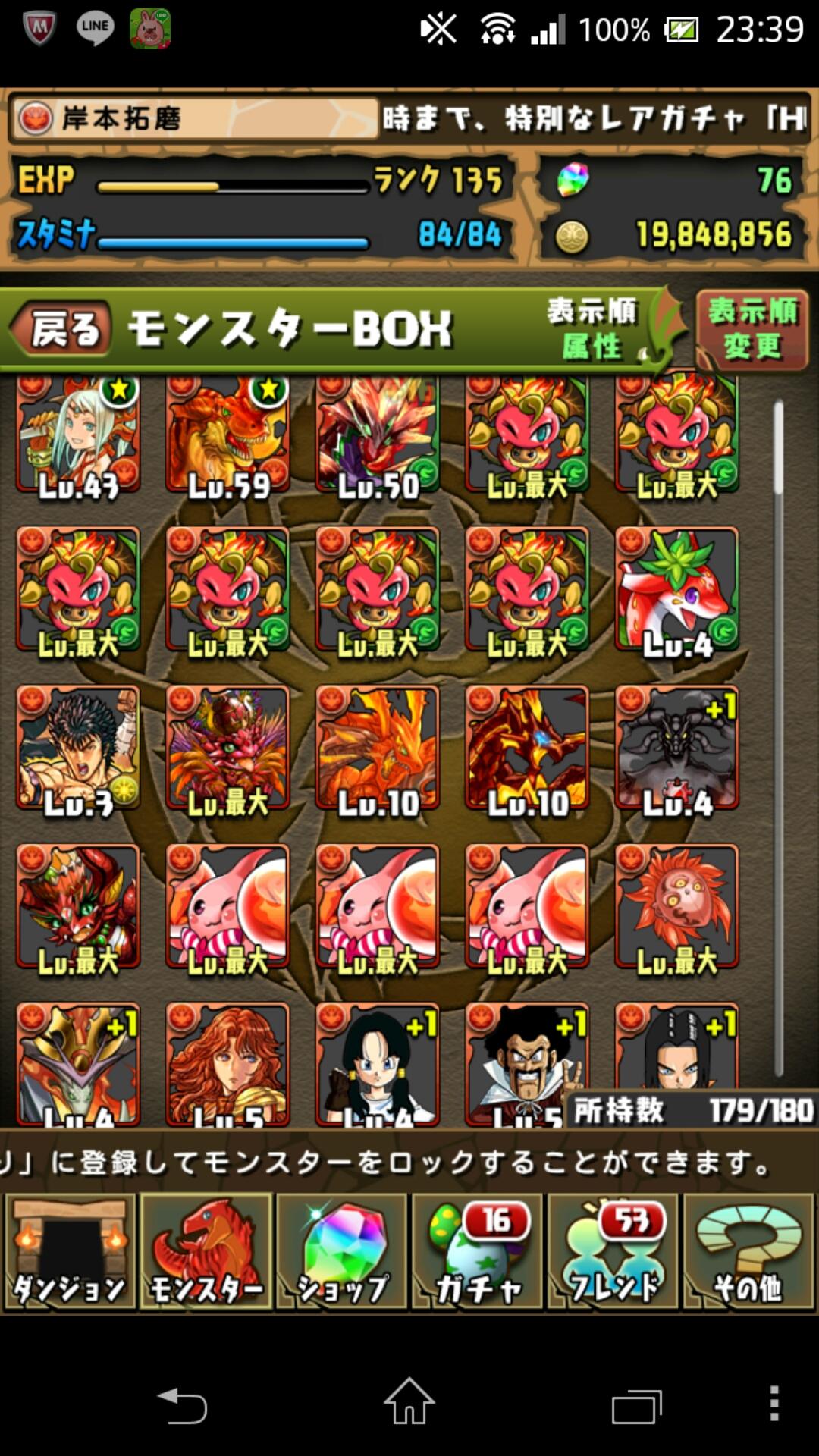Switch to the ダンジョン tab
The width and height of the screenshot is (819, 1456).
(x=70, y=1253)
